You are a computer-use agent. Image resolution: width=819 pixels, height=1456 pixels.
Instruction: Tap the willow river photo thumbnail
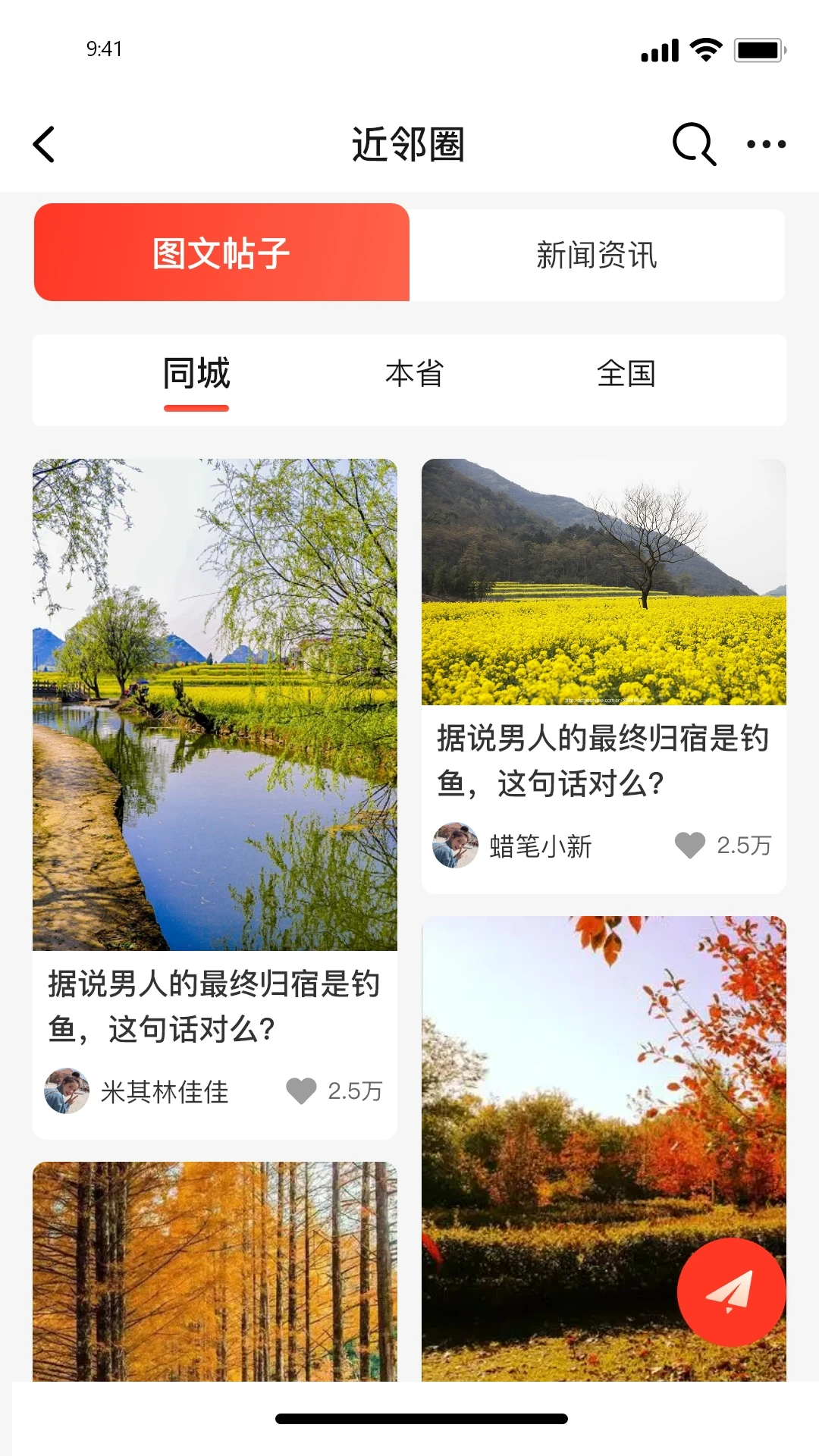point(213,705)
